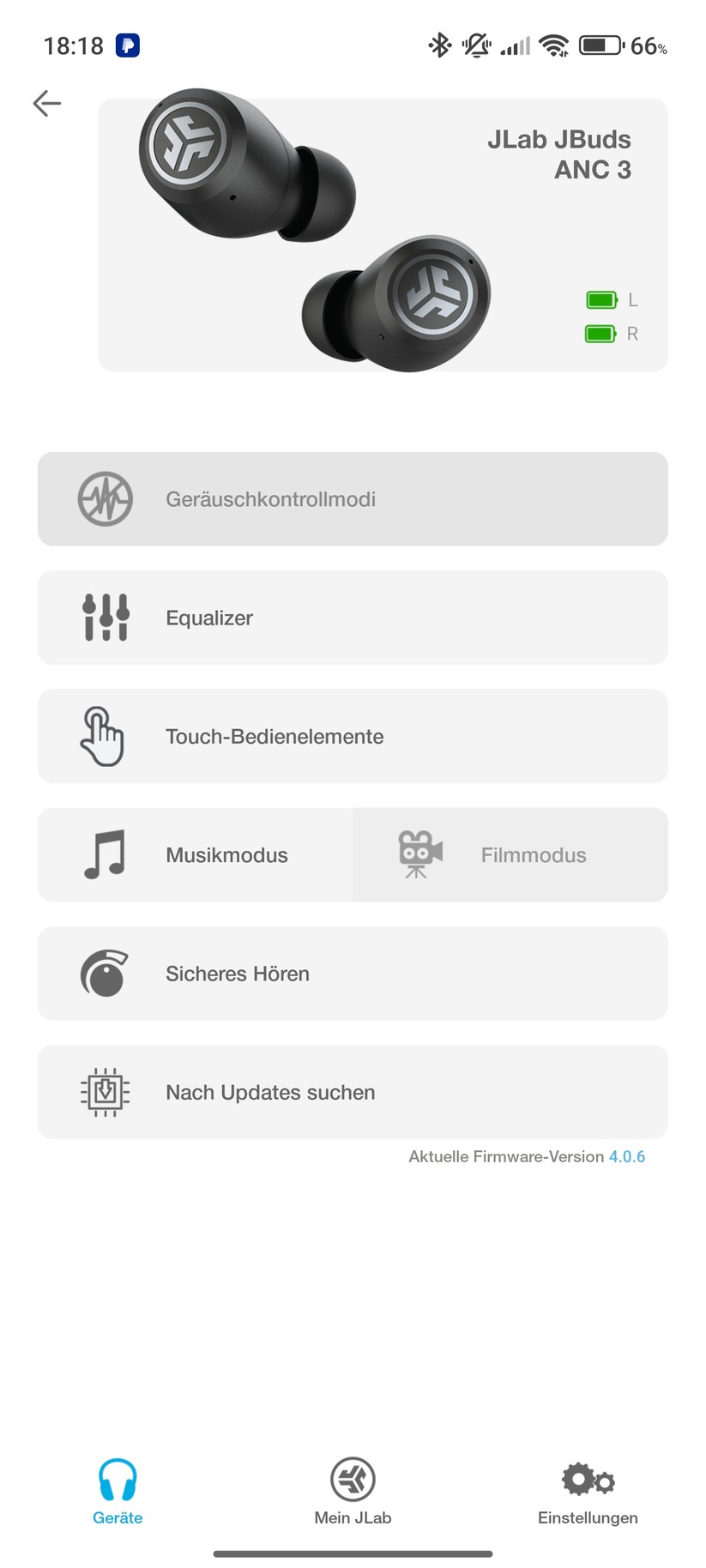Tap Nach Updates suchen
The height and width of the screenshot is (1568, 706).
point(353,1092)
